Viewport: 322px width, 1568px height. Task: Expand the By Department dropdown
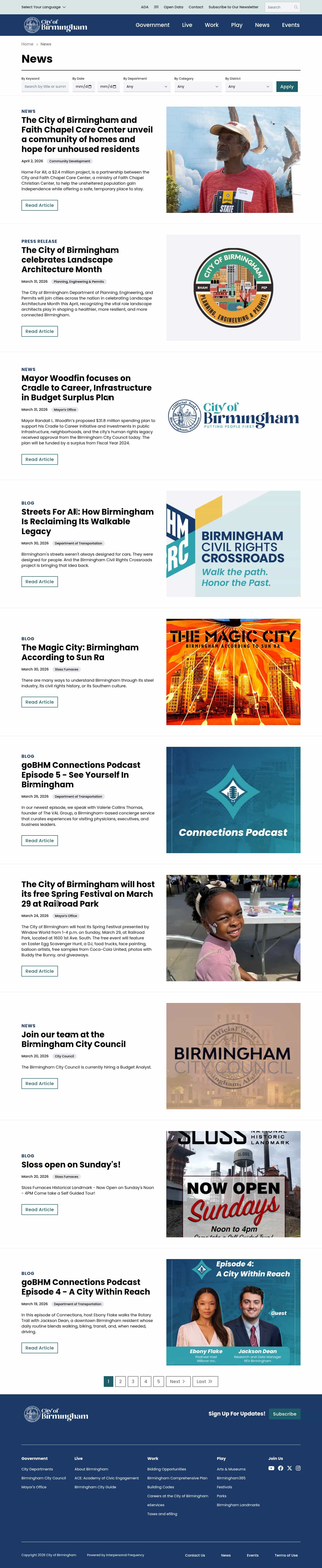pyautogui.click(x=146, y=86)
